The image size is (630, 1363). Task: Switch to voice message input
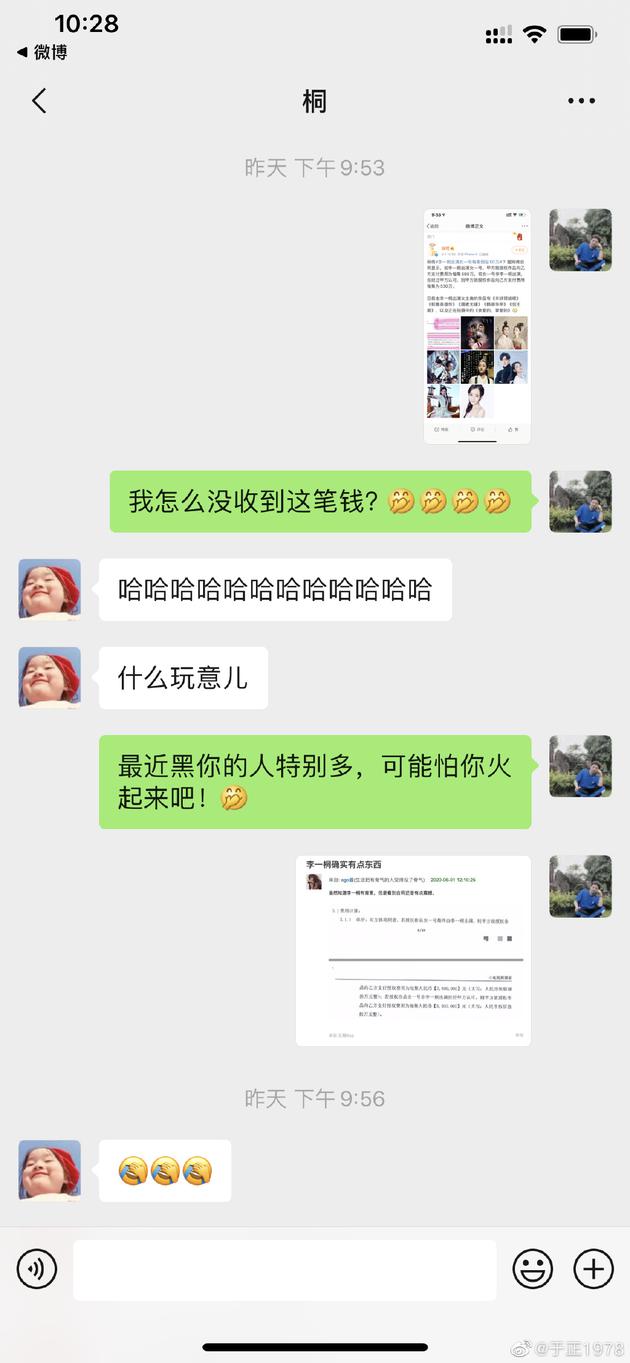37,1270
